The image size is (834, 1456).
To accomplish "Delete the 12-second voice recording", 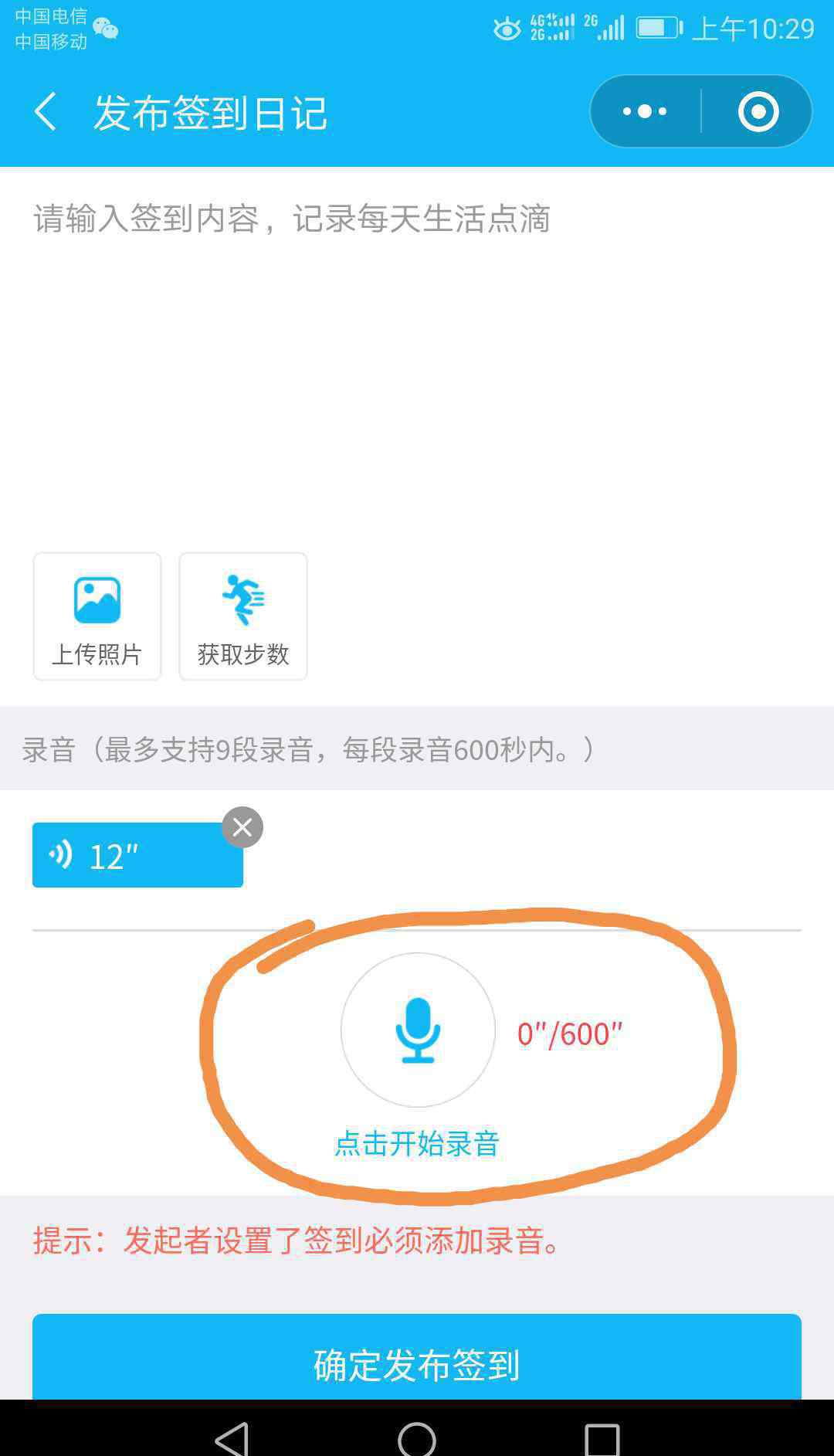I will click(x=242, y=827).
